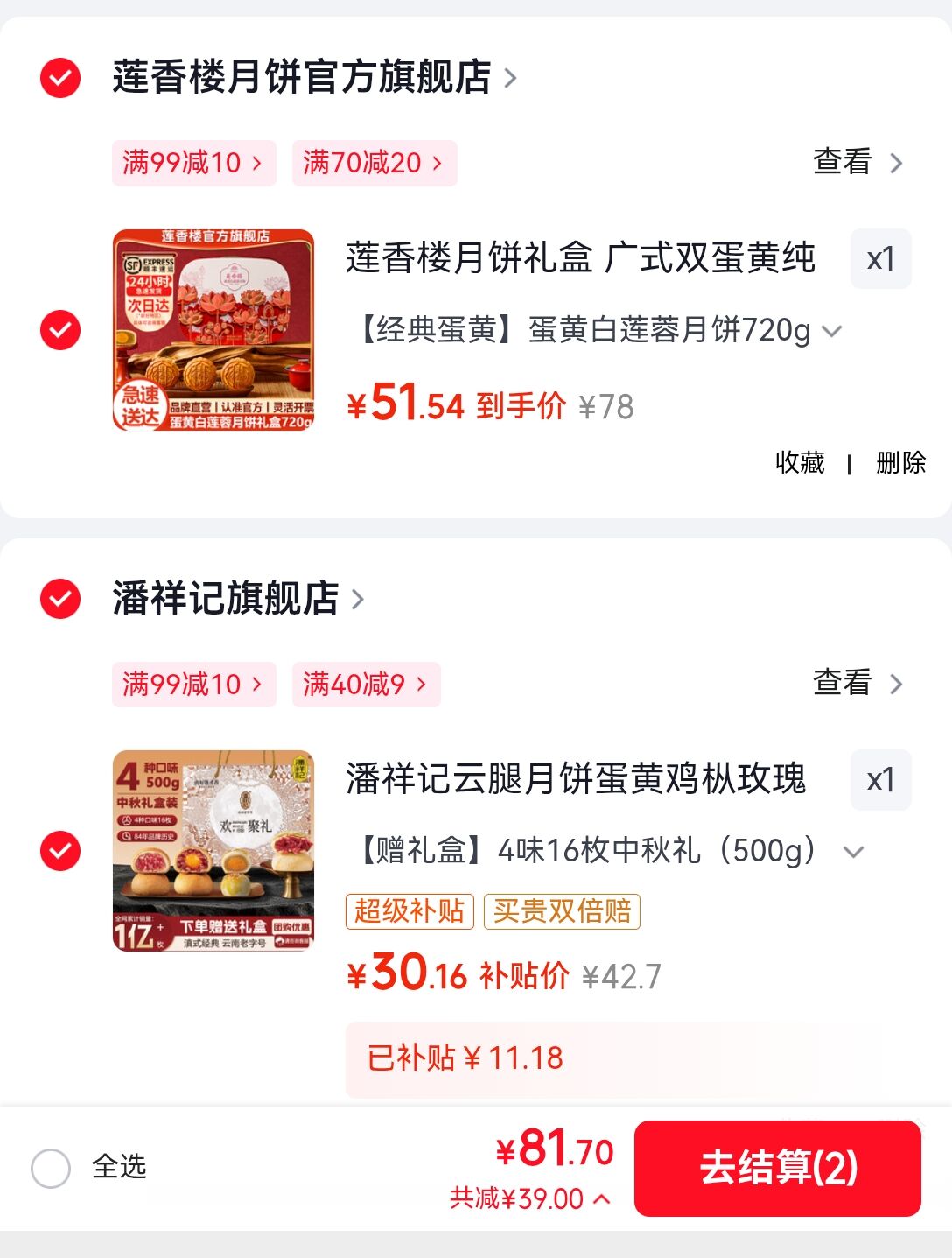Image resolution: width=952 pixels, height=1258 pixels.
Task: Tap 莲香楼 store's 满99减10 coupon chip
Action: [x=193, y=163]
